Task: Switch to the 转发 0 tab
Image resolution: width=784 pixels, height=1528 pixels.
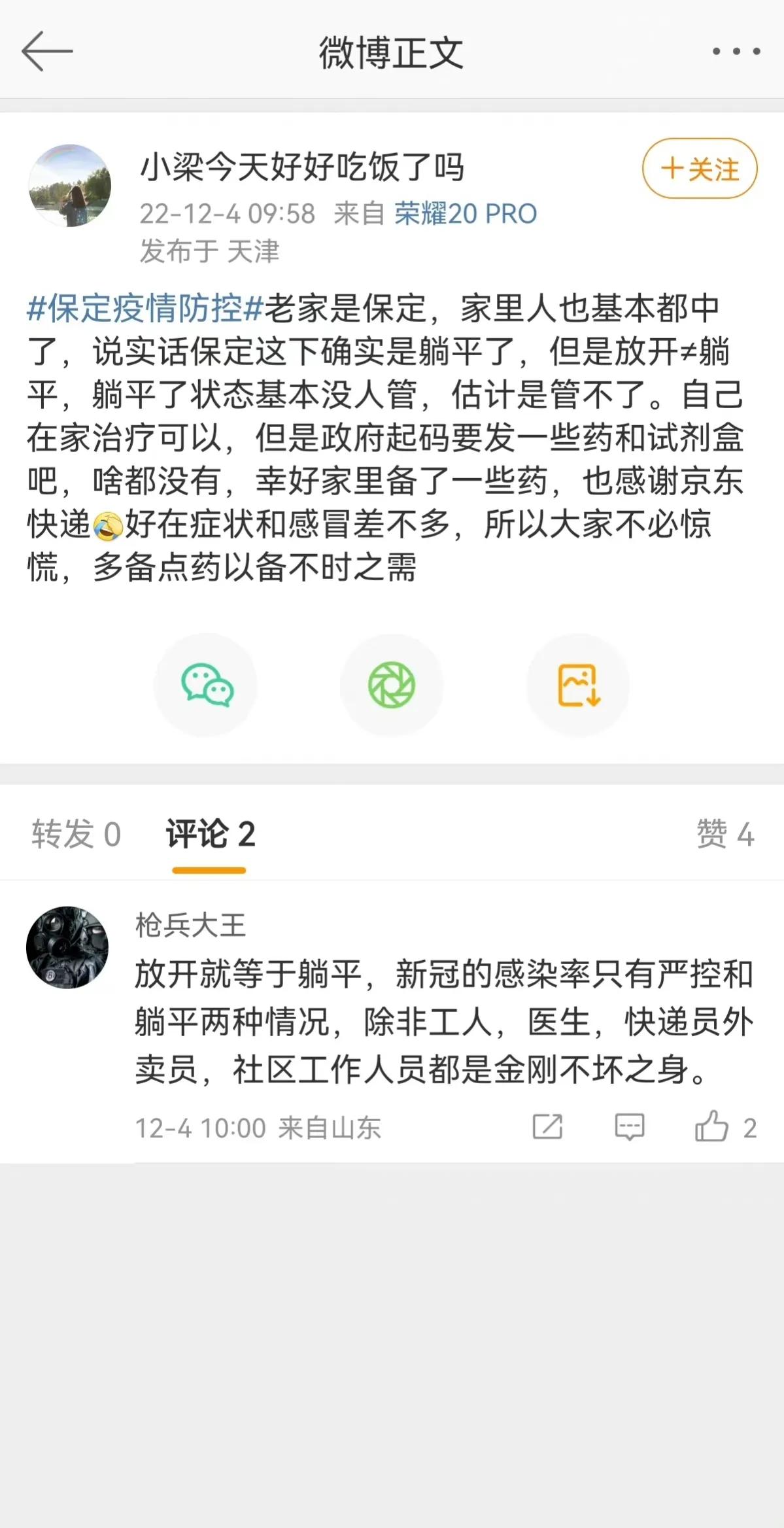Action: [76, 834]
